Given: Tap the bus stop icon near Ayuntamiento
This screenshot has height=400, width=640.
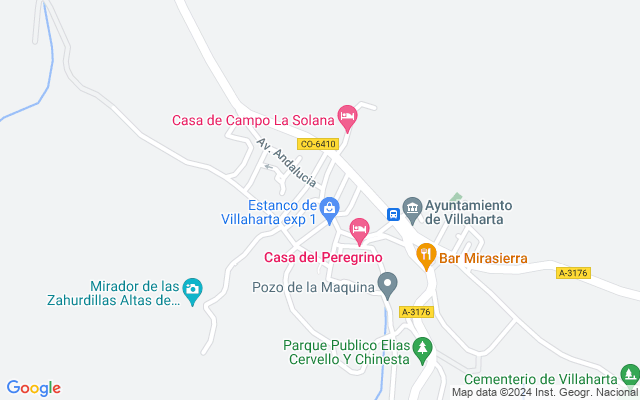Looking at the screenshot, I should point(393,214).
